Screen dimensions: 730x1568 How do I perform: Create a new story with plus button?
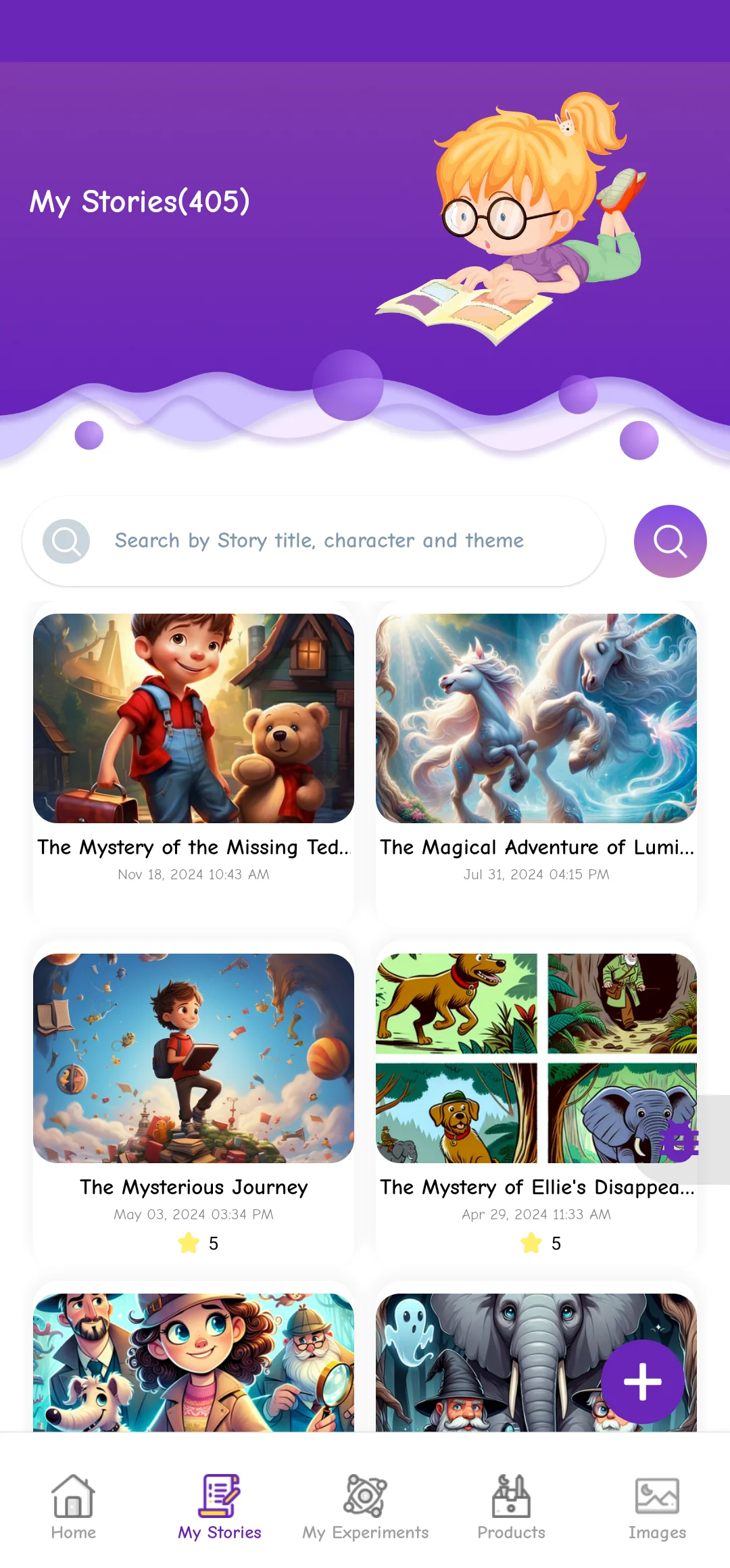(642, 1381)
